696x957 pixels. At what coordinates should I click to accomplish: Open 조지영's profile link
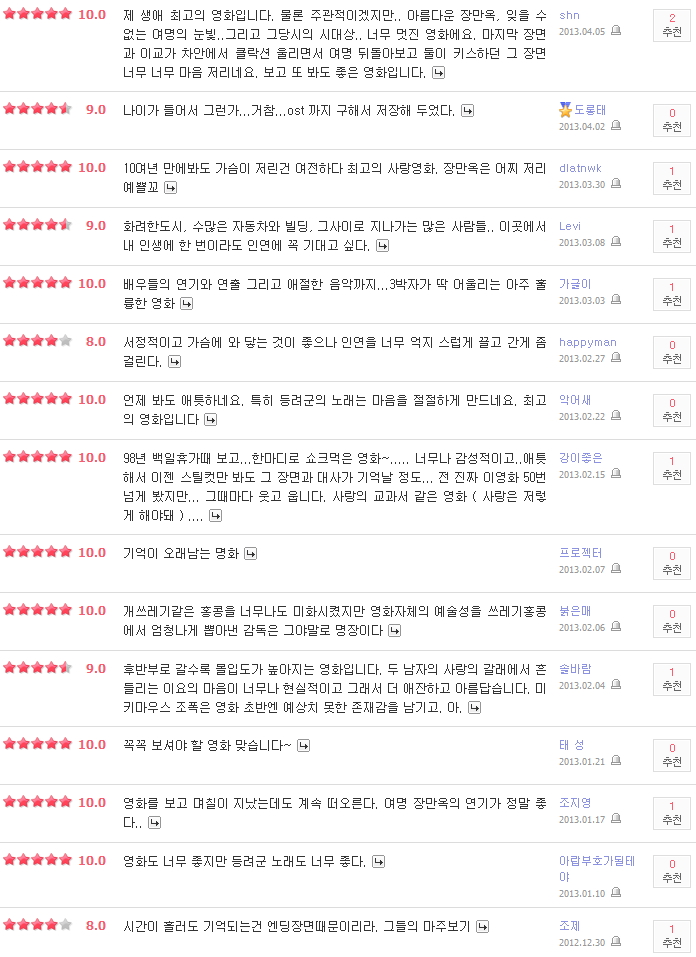[575, 802]
